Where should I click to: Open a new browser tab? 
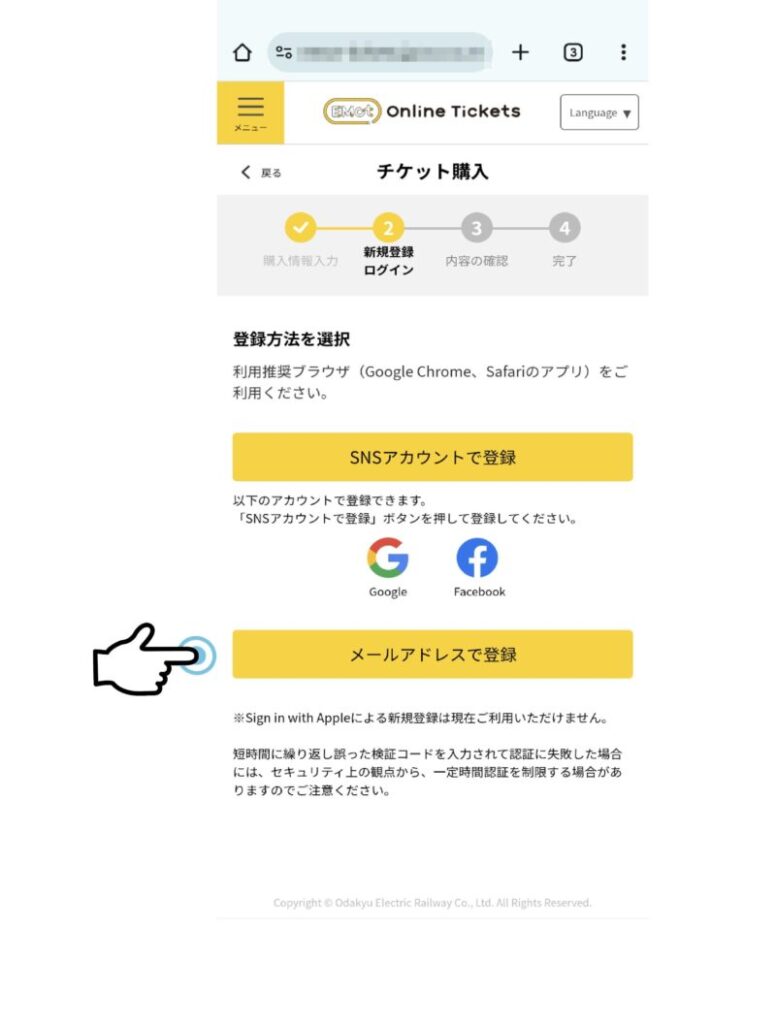click(x=520, y=53)
